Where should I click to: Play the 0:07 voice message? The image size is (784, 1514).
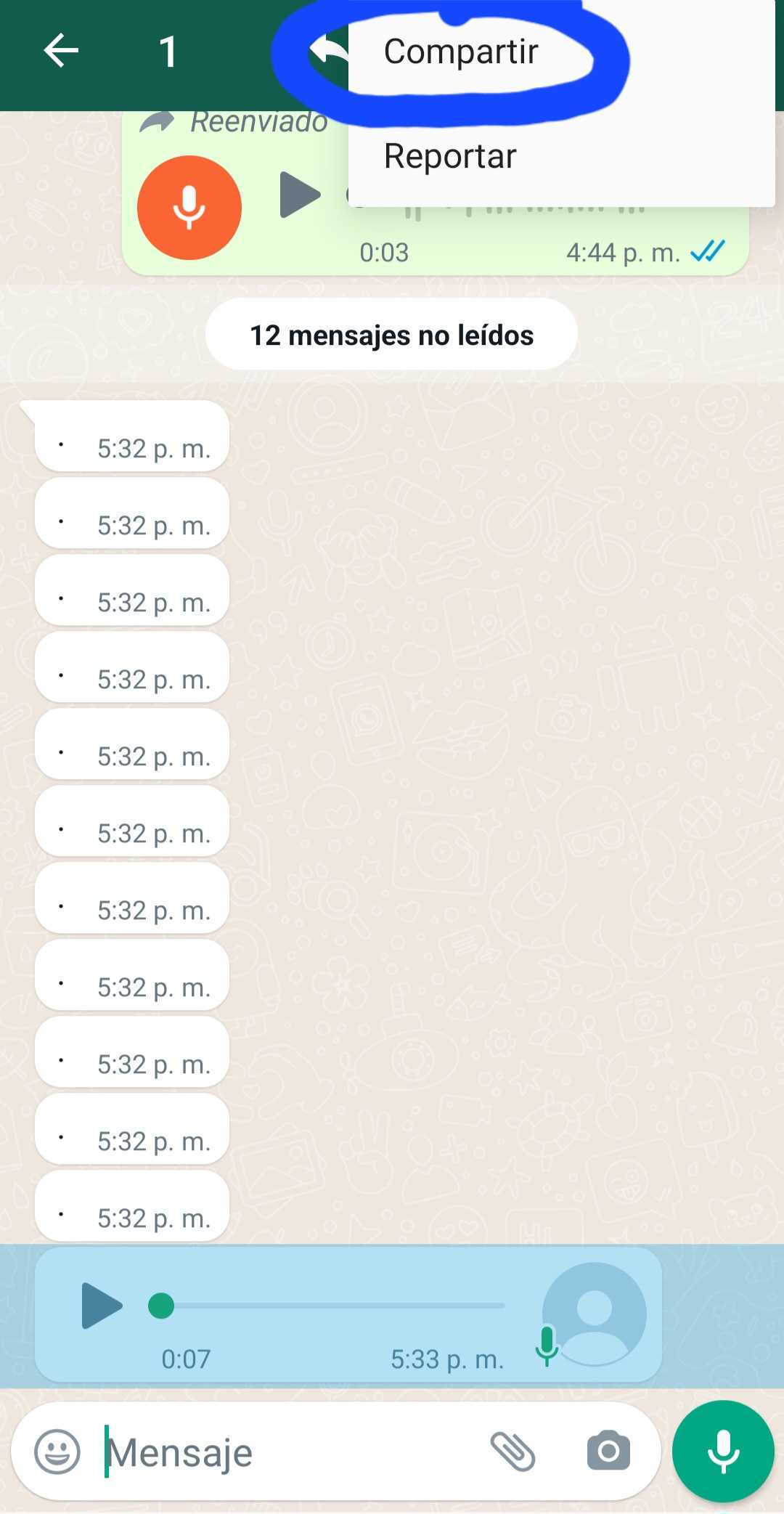click(x=101, y=1305)
